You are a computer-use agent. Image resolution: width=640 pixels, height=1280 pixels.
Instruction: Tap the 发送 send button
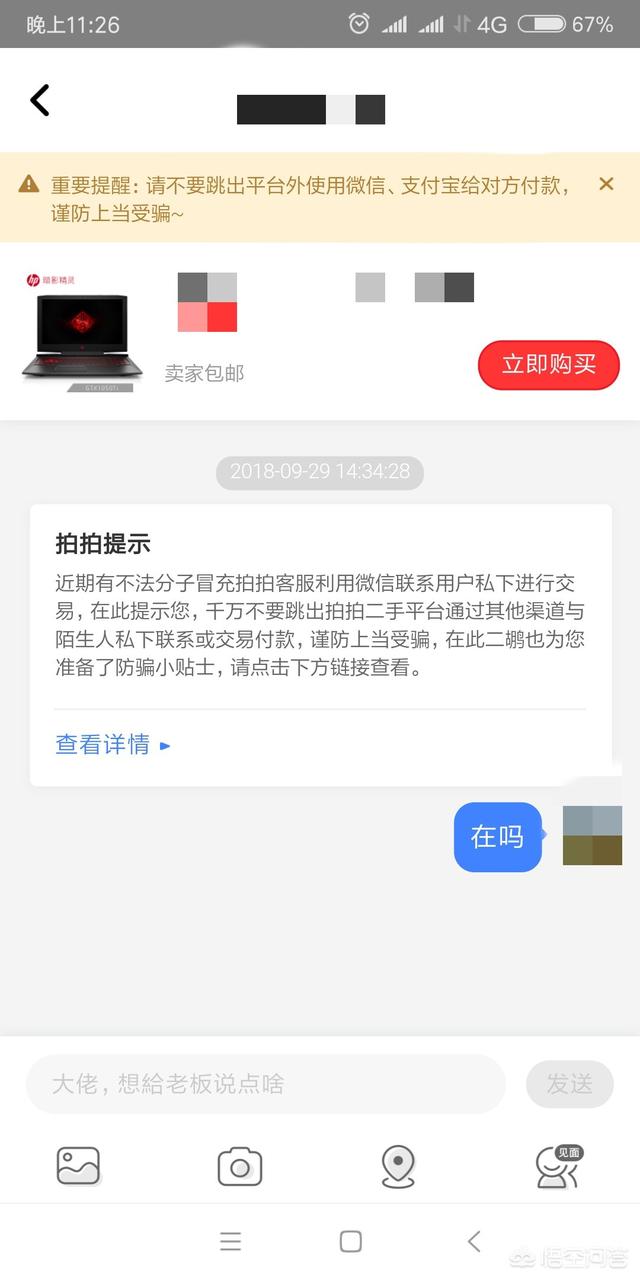569,1084
